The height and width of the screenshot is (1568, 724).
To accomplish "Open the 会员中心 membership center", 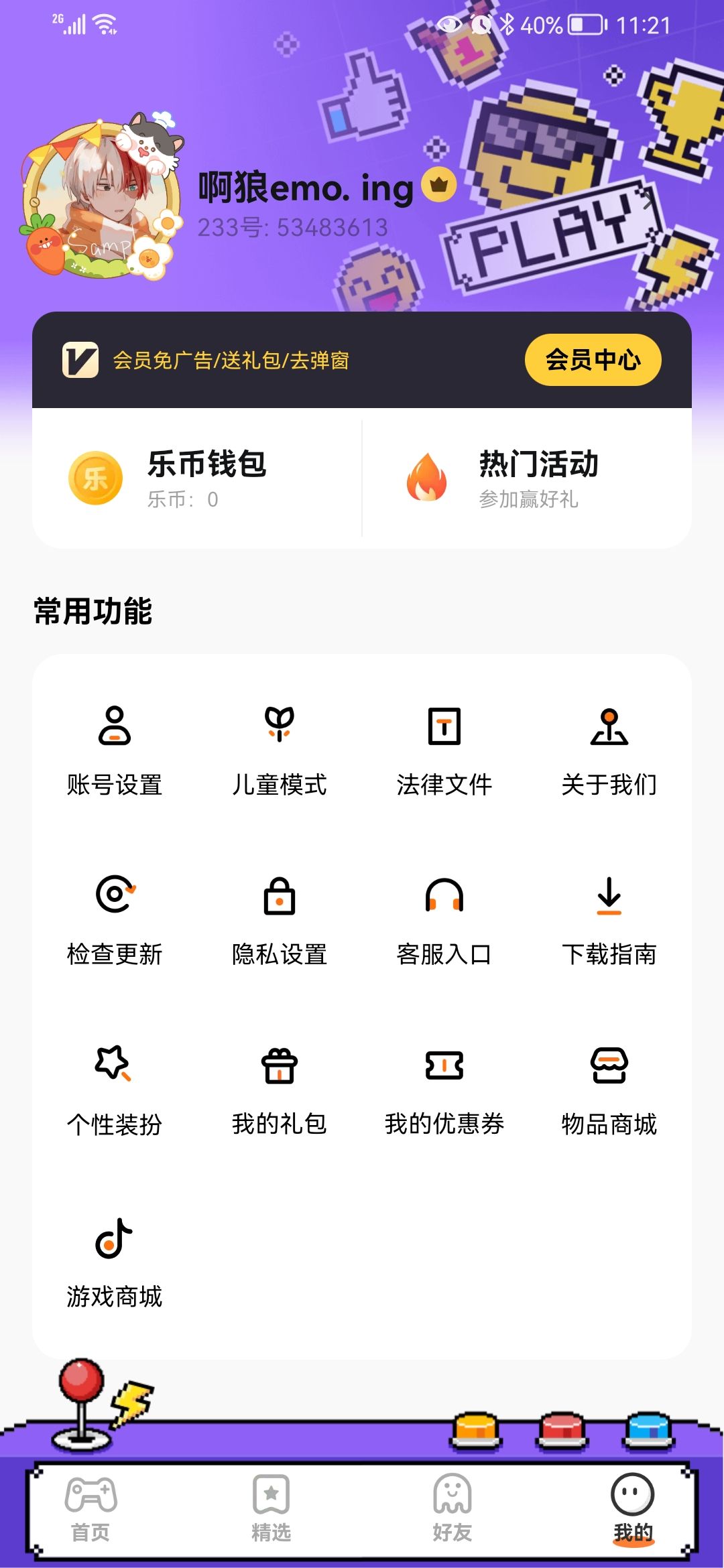I will [x=593, y=361].
